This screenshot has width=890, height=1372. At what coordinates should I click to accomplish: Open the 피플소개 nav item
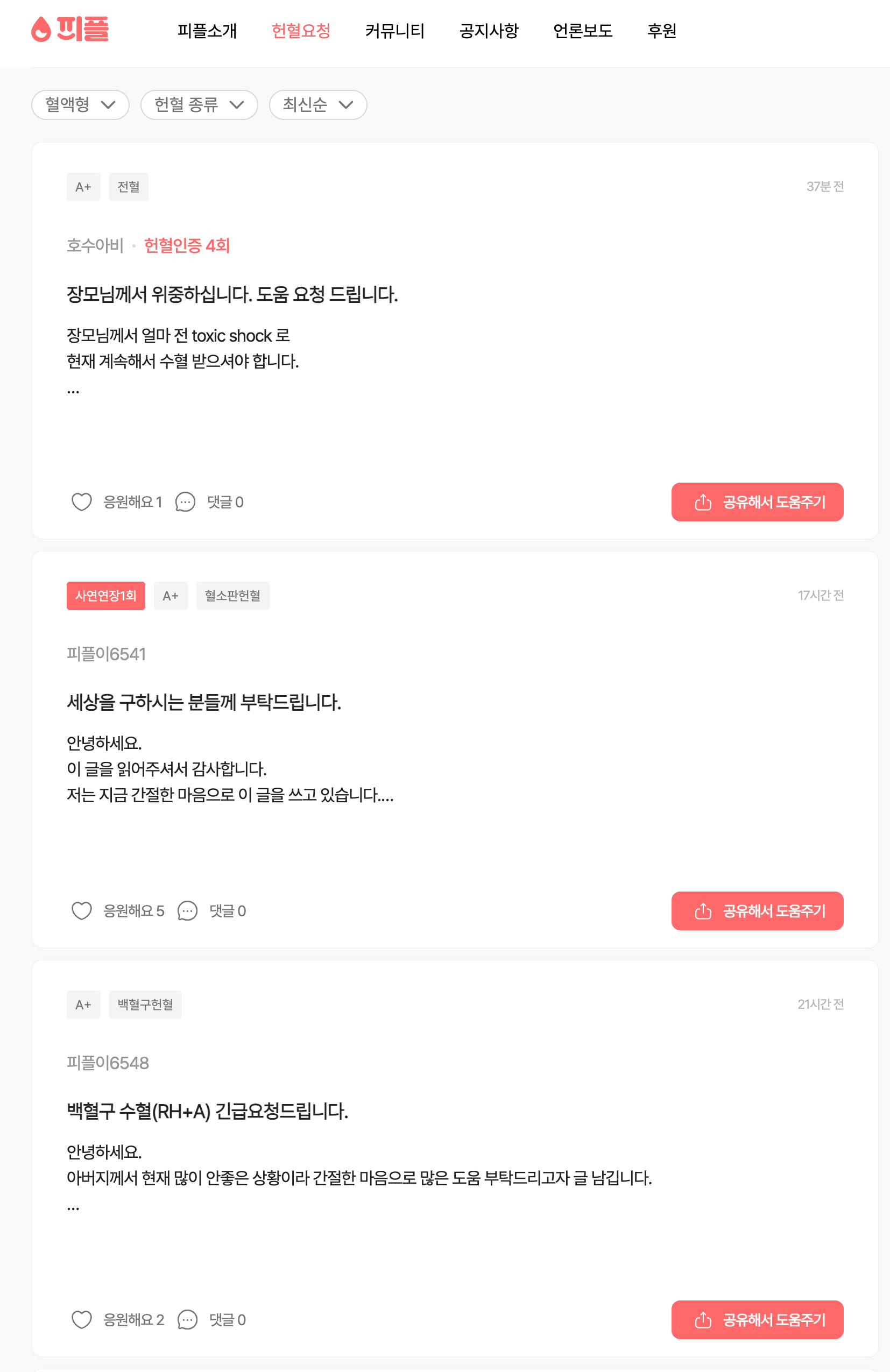tap(207, 31)
